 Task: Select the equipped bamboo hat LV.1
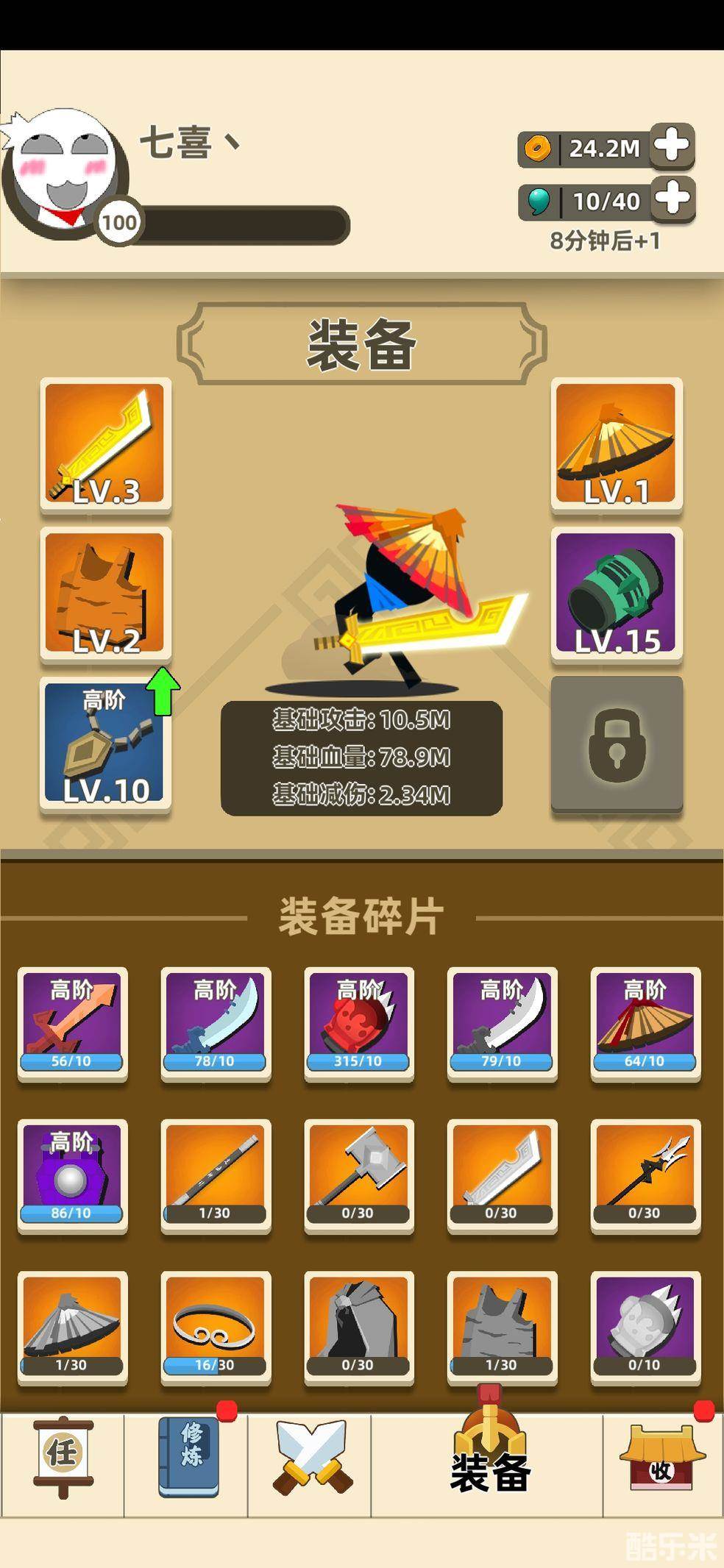pyautogui.click(x=616, y=443)
